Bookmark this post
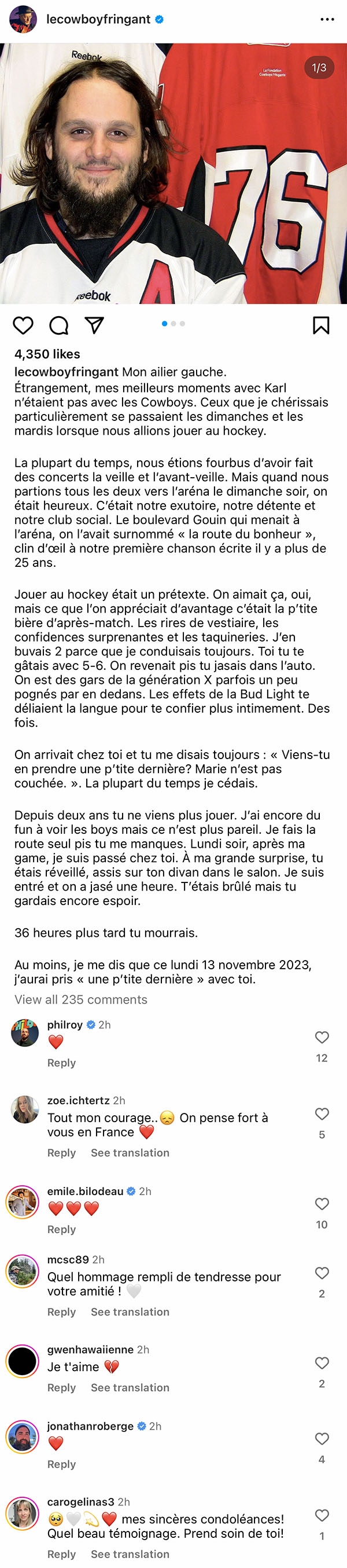Image resolution: width=347 pixels, height=1568 pixels. [x=321, y=325]
